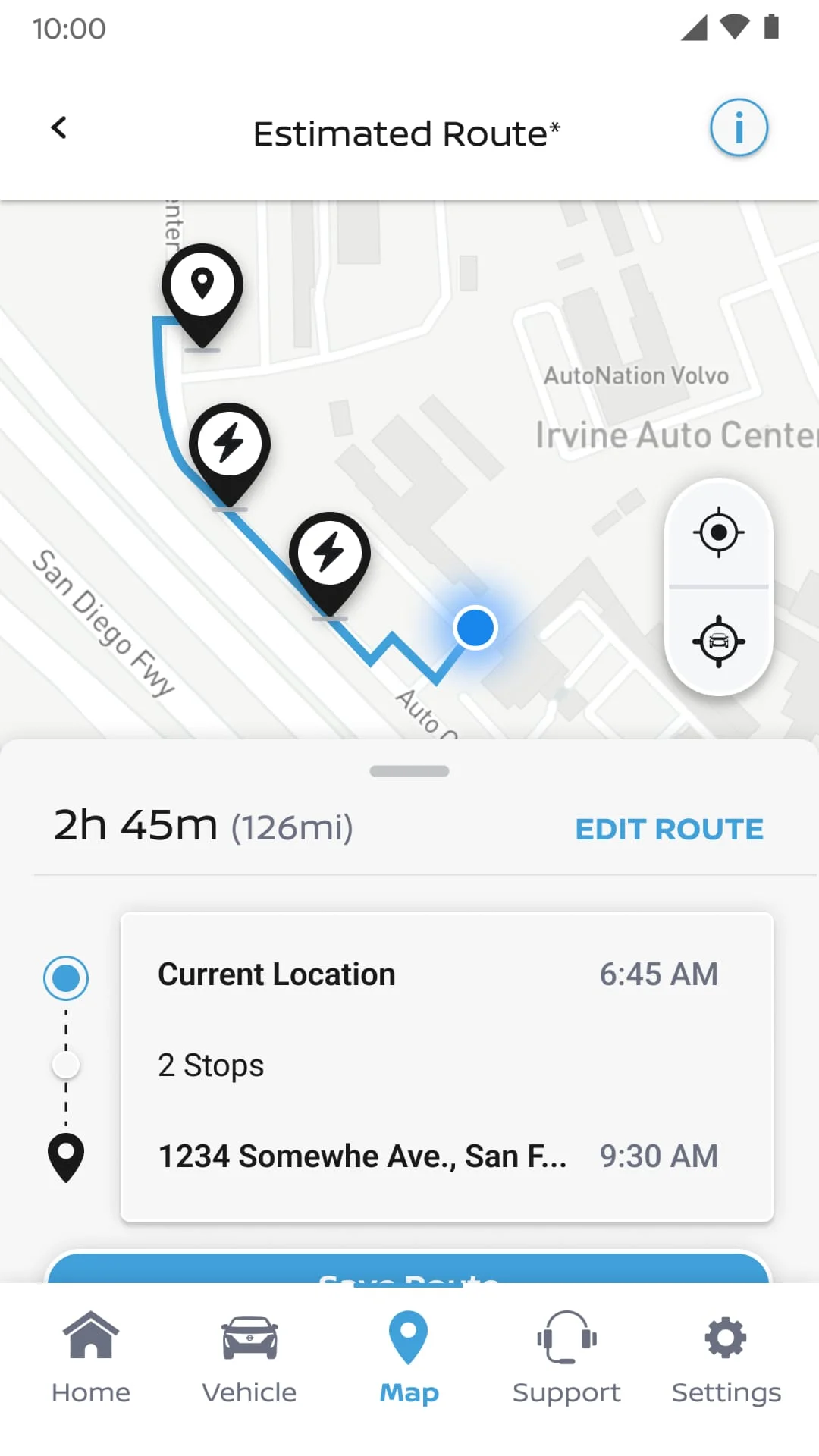Select the Current Location radio indicator
Viewport: 819px width, 1456px height.
coord(65,977)
